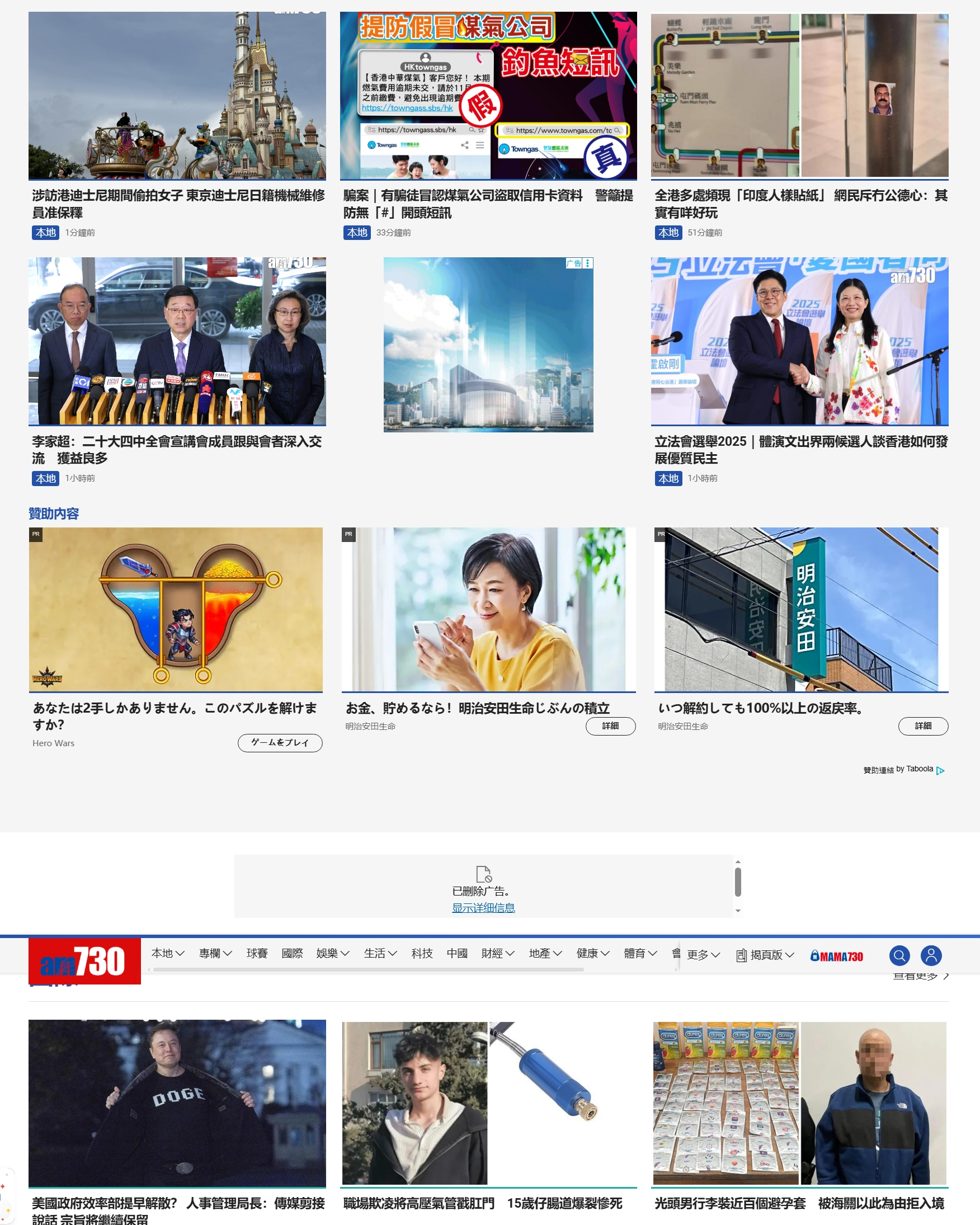Click the 显示详细信息 ad link
The image size is (980, 1225).
click(483, 907)
